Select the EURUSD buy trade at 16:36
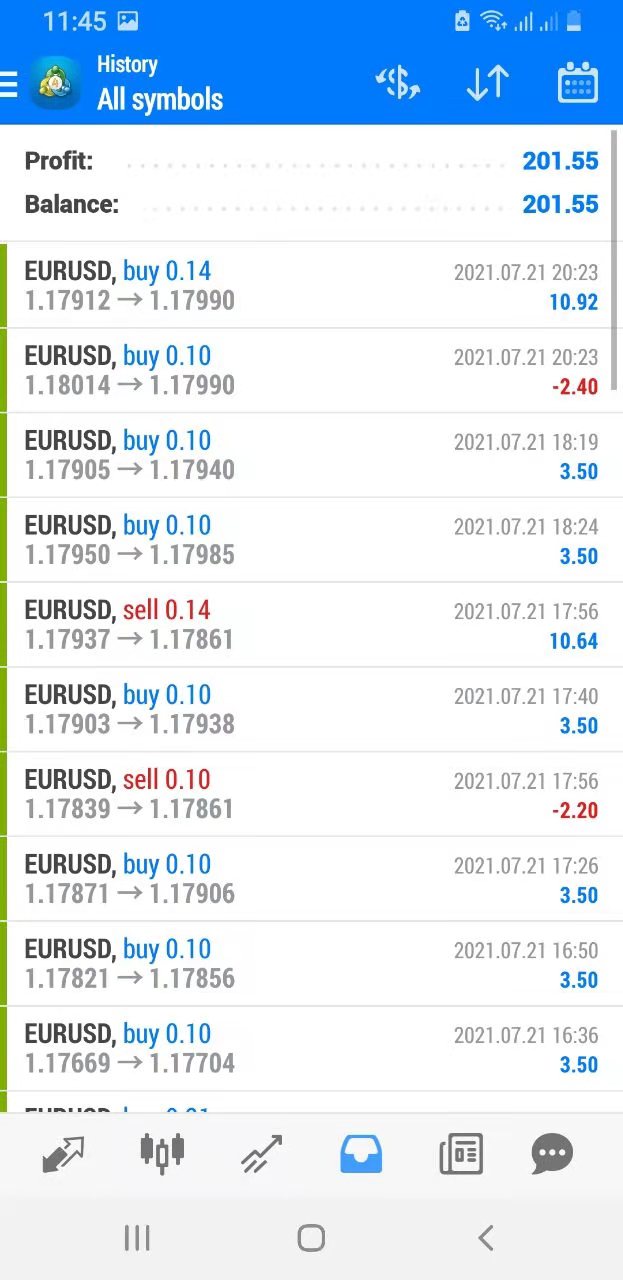623x1280 pixels. pyautogui.click(x=311, y=1049)
